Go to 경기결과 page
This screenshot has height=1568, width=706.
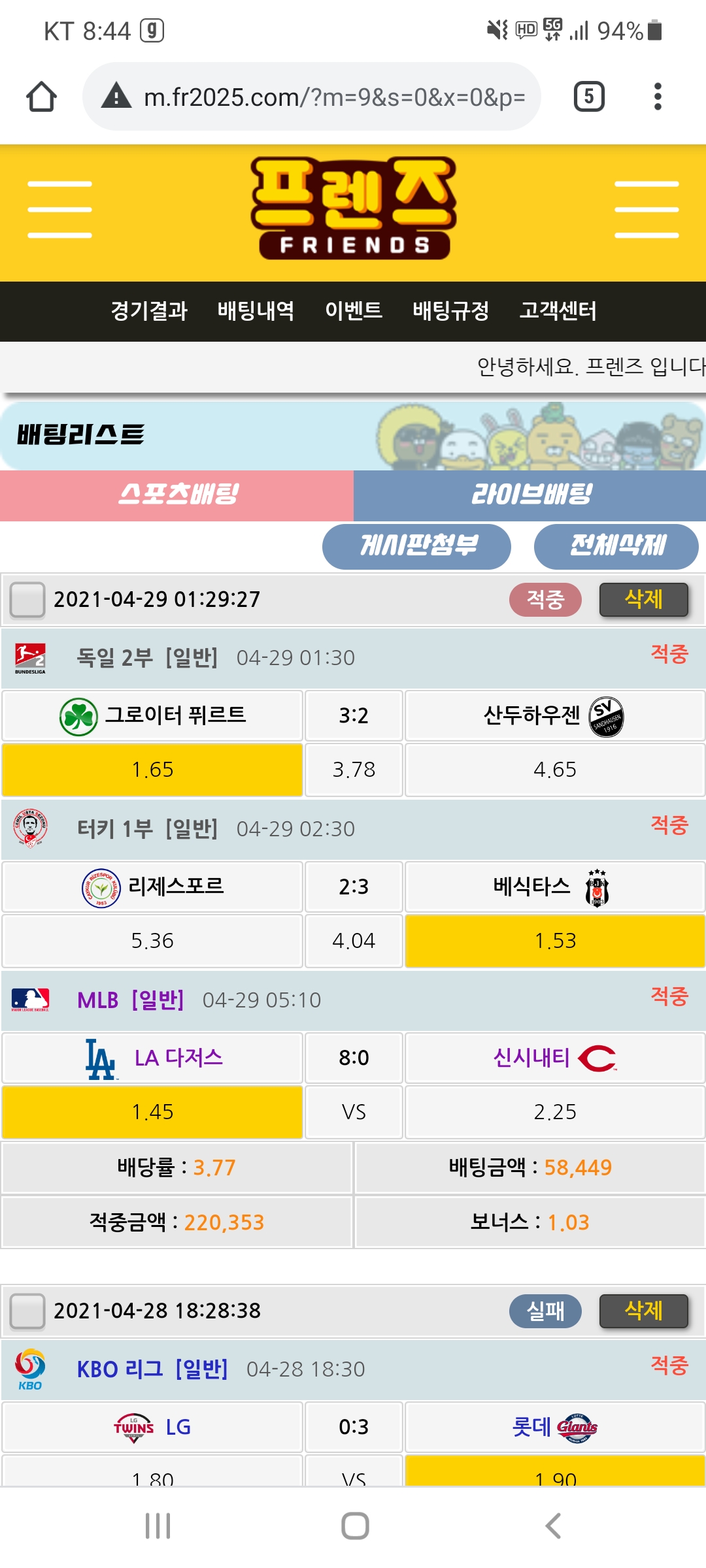(149, 311)
